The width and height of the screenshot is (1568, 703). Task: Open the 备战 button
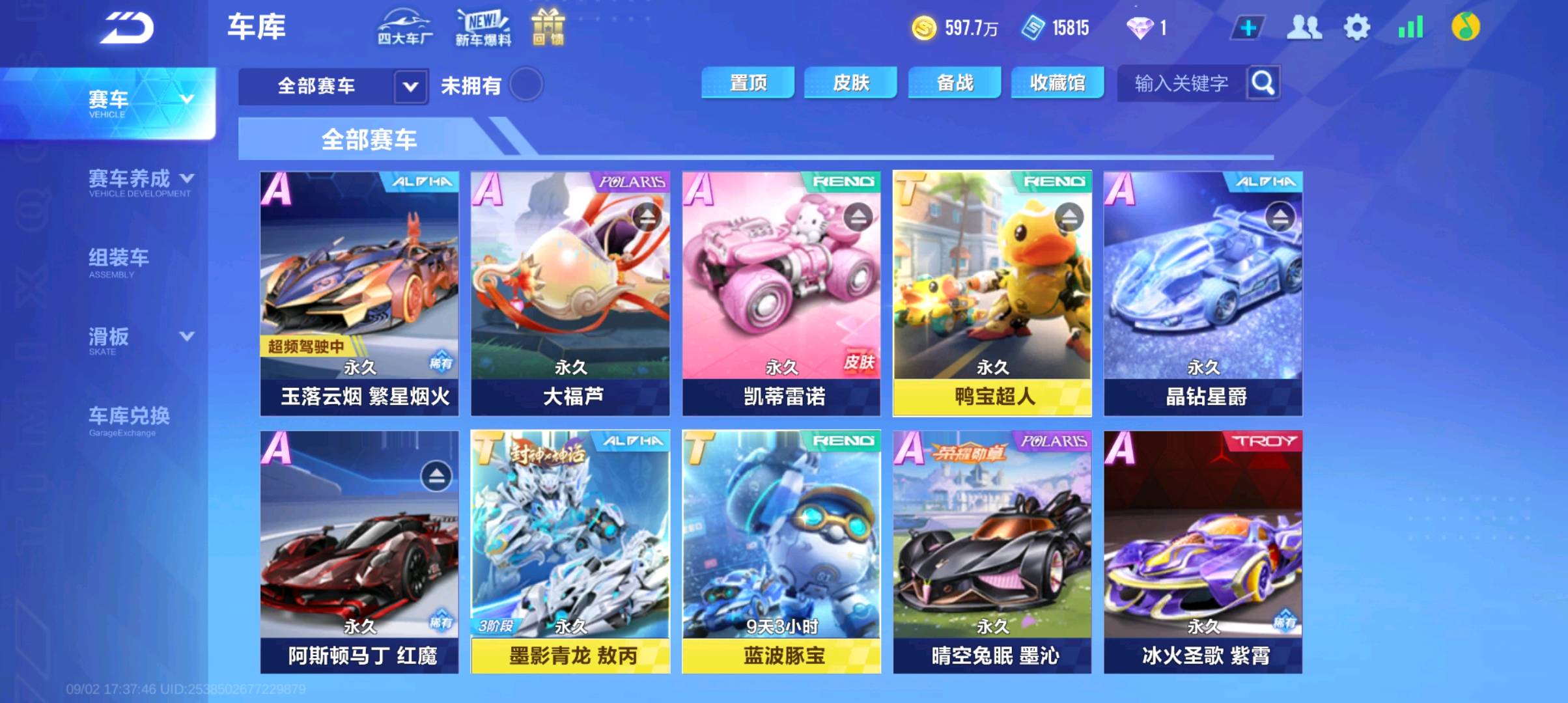(x=954, y=83)
